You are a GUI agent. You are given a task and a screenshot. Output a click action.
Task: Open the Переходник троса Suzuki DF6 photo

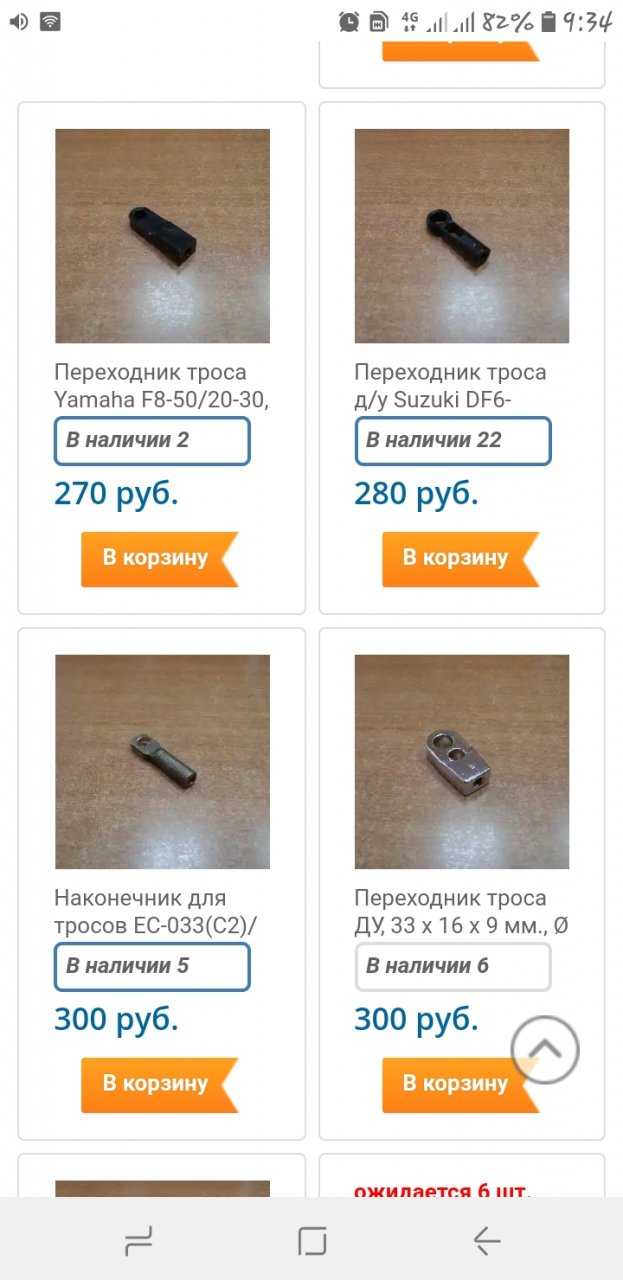click(462, 236)
